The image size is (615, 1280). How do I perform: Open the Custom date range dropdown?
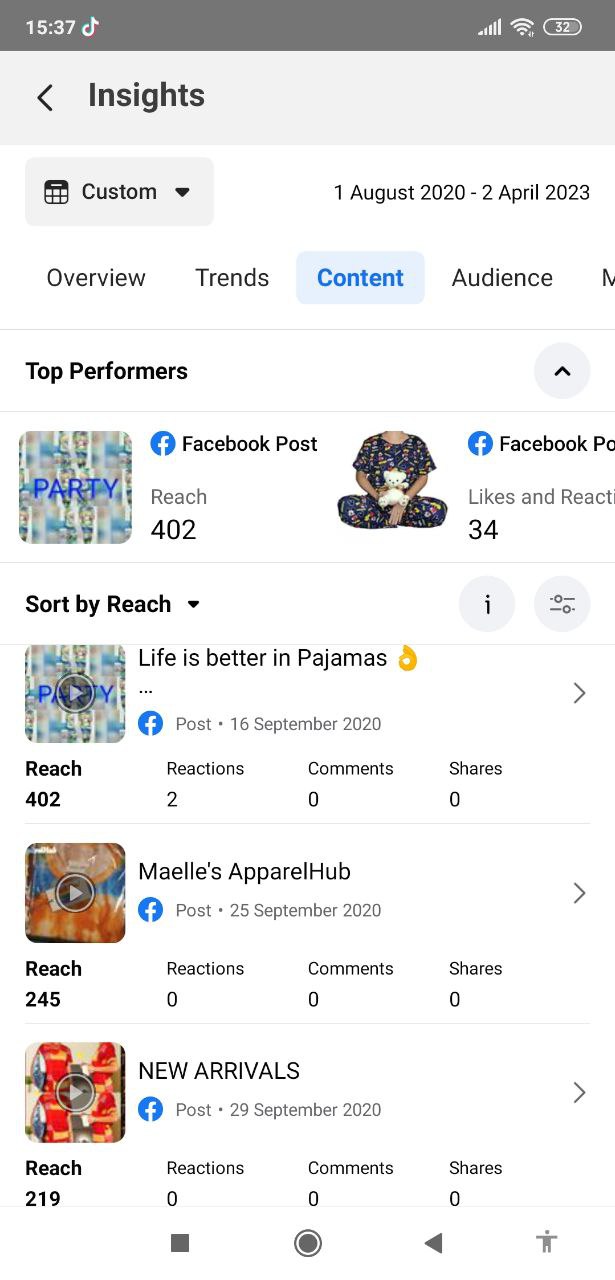click(x=119, y=192)
